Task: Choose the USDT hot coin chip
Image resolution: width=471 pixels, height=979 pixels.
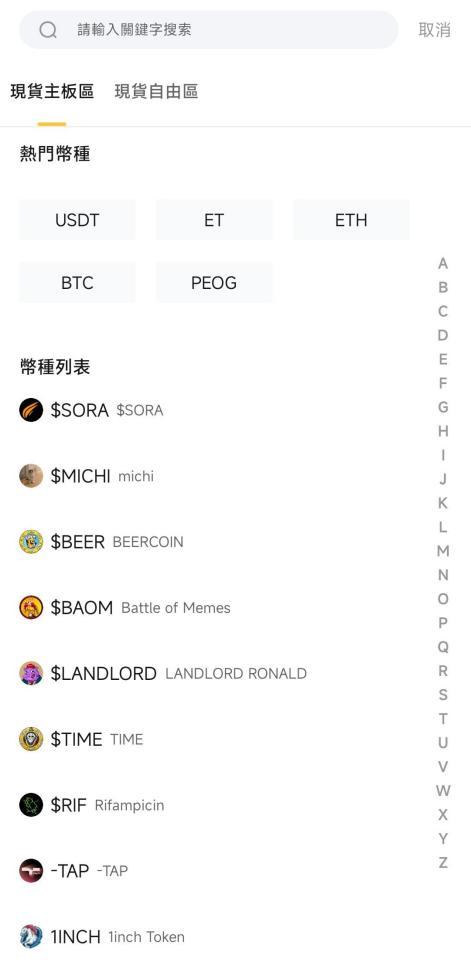Action: [x=77, y=220]
